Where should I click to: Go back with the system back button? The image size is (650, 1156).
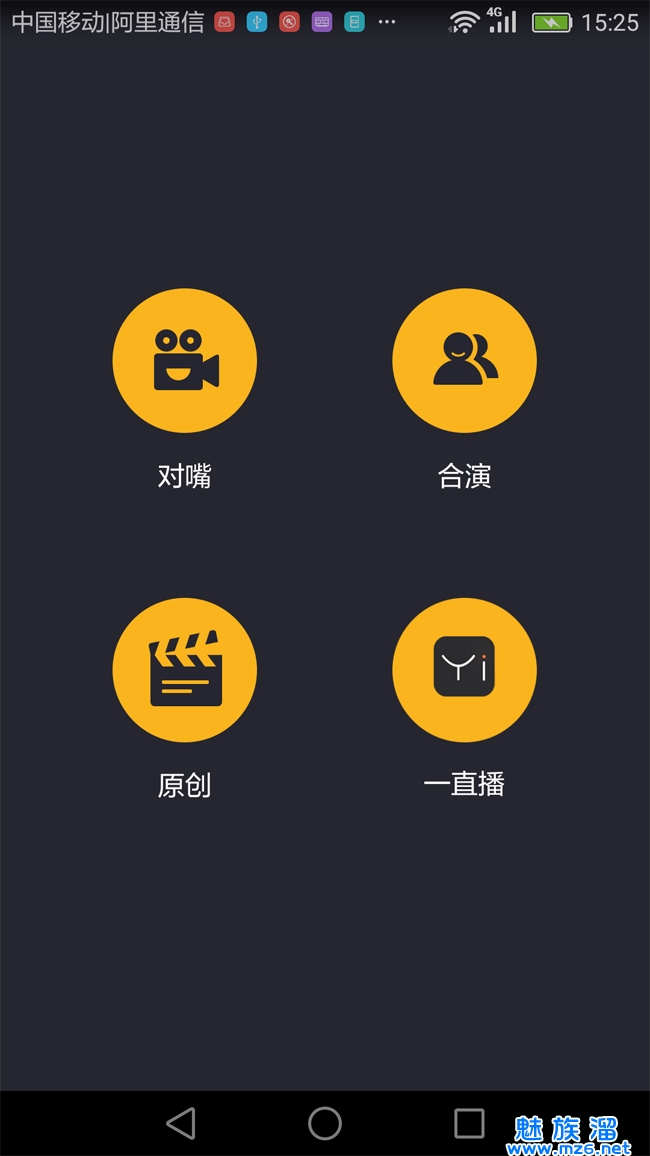click(x=181, y=1123)
